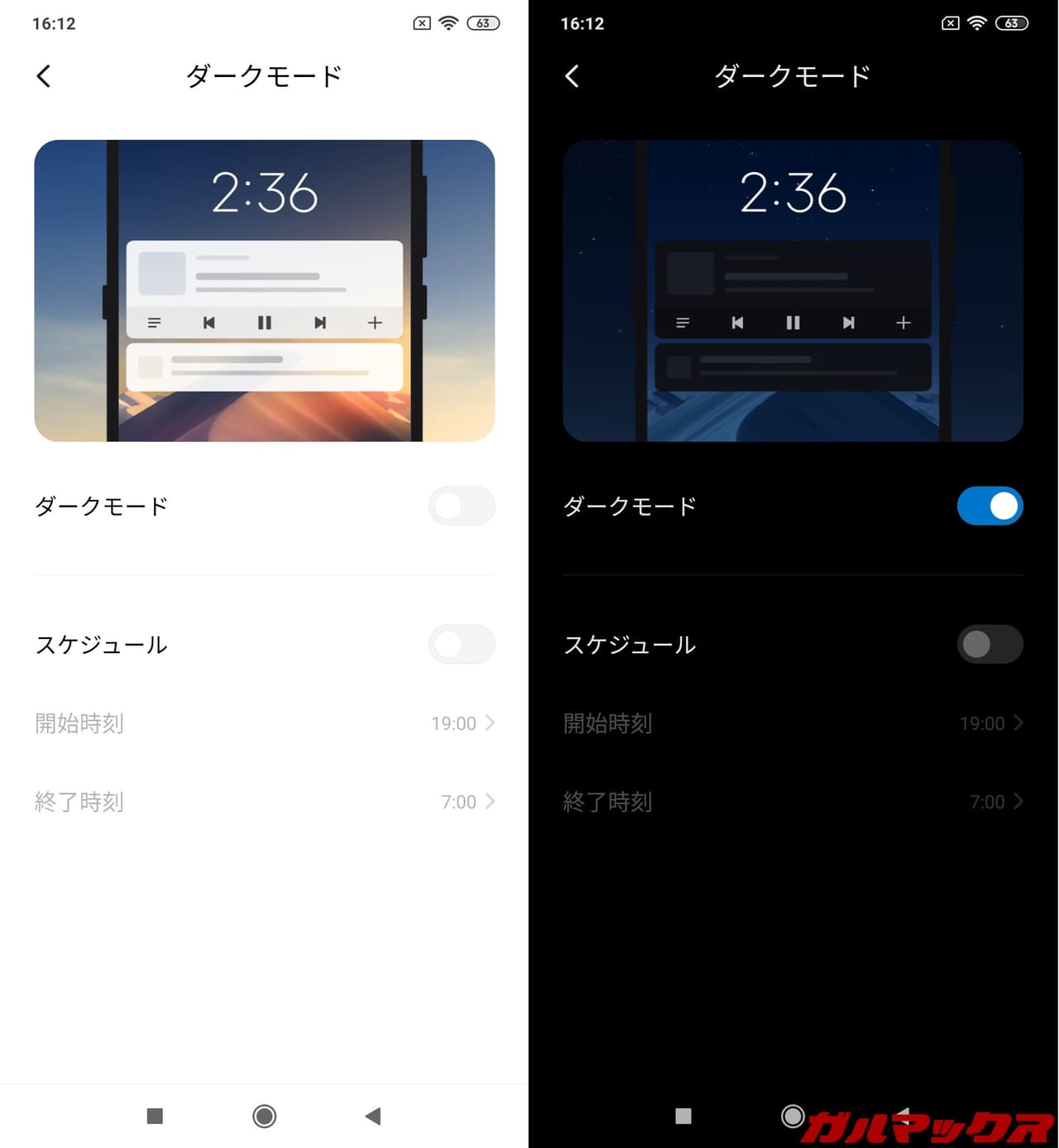Expand the 終了時刻 setting via its chevron
Image resolution: width=1059 pixels, height=1148 pixels.
tap(491, 801)
